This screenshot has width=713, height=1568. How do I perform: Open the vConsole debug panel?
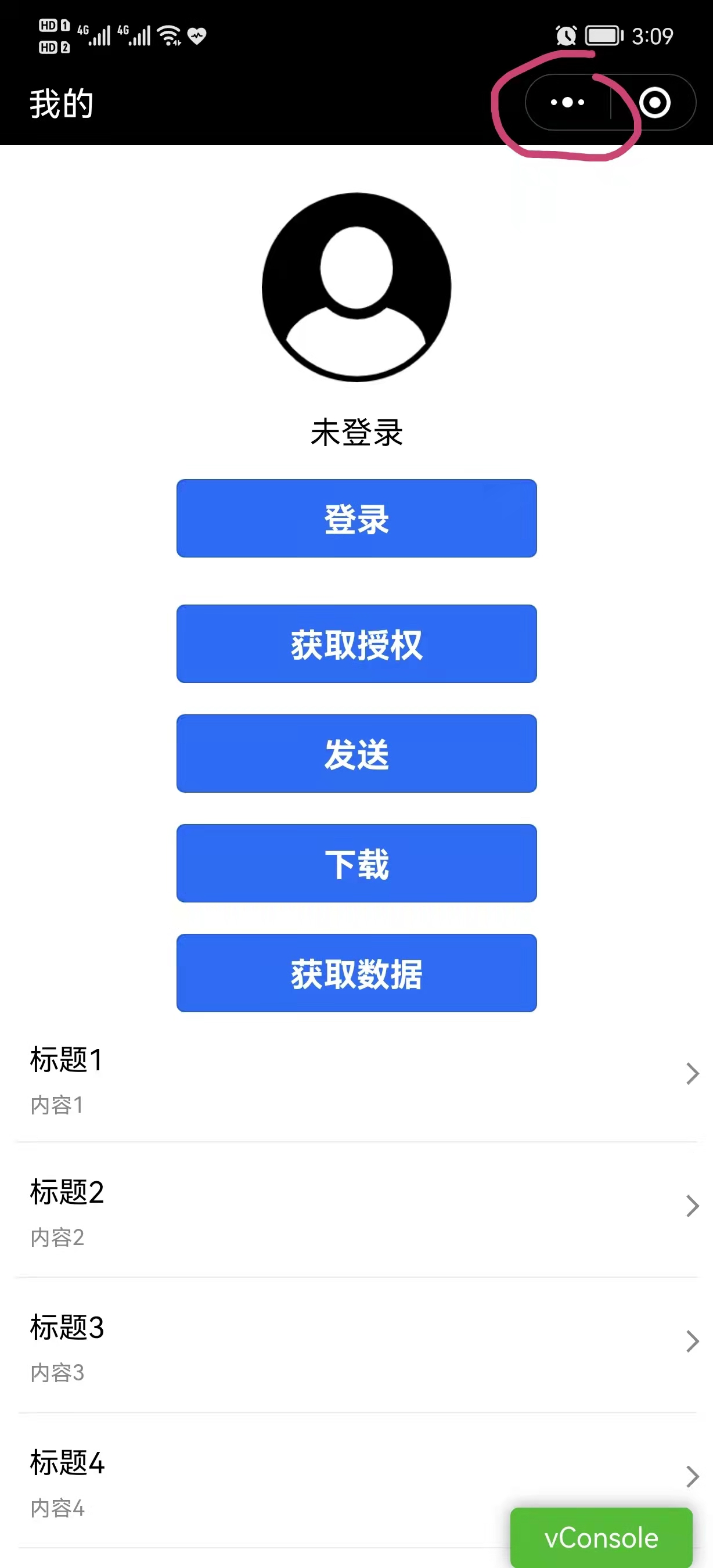pos(601,1538)
